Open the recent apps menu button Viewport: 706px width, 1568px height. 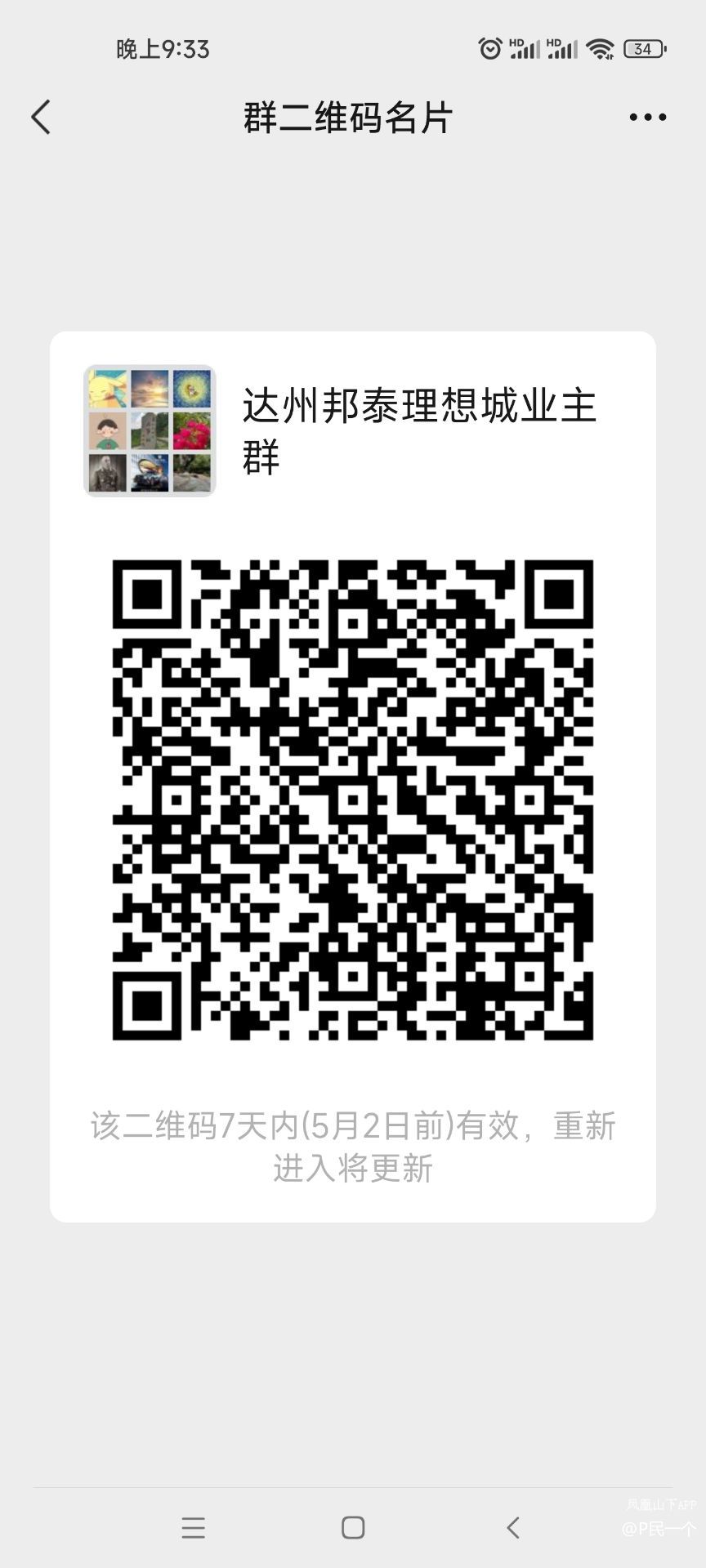pyautogui.click(x=194, y=1527)
